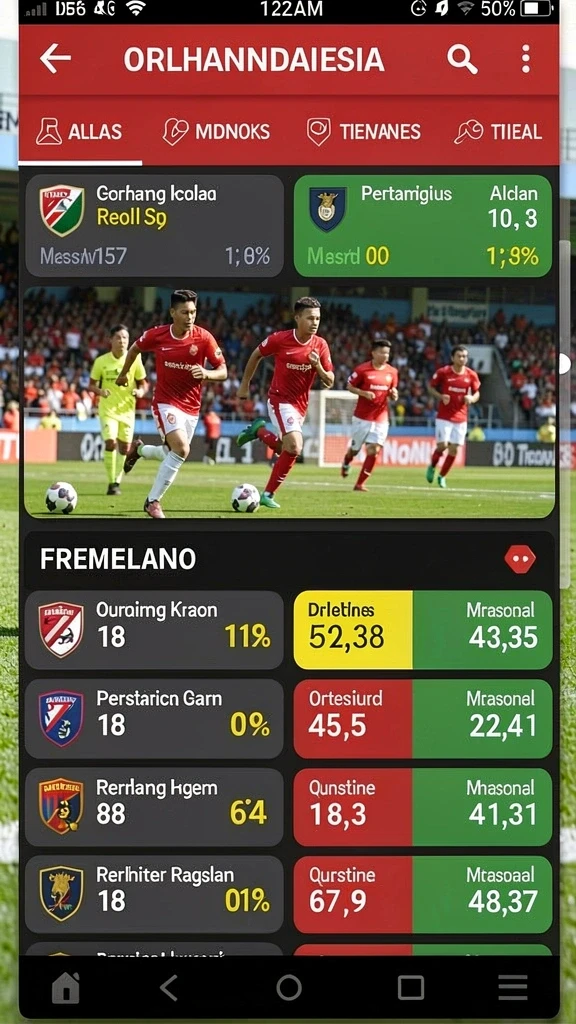Select the TIIEAL tab
The width and height of the screenshot is (576, 1024).
coord(498,132)
